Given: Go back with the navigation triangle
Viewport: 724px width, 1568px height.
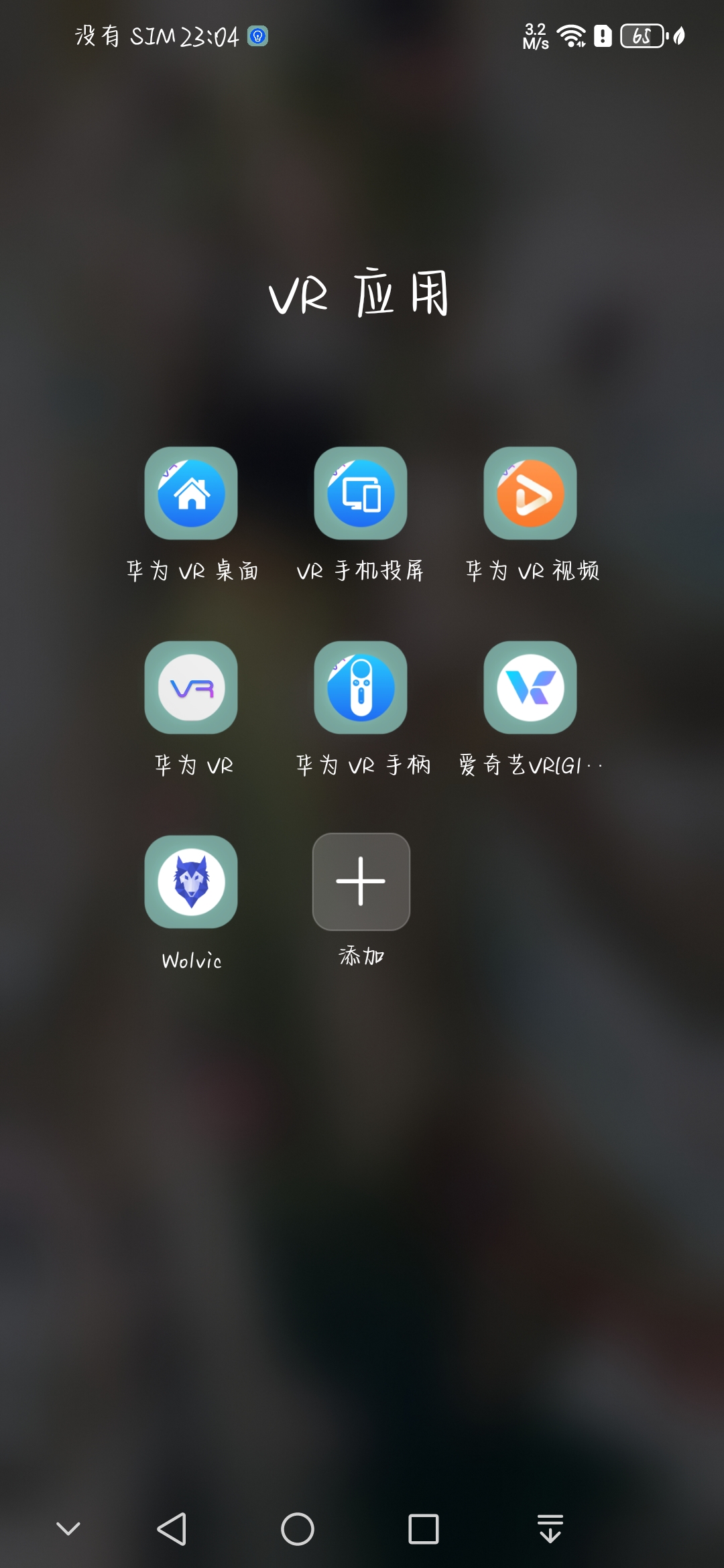Looking at the screenshot, I should point(172,1529).
